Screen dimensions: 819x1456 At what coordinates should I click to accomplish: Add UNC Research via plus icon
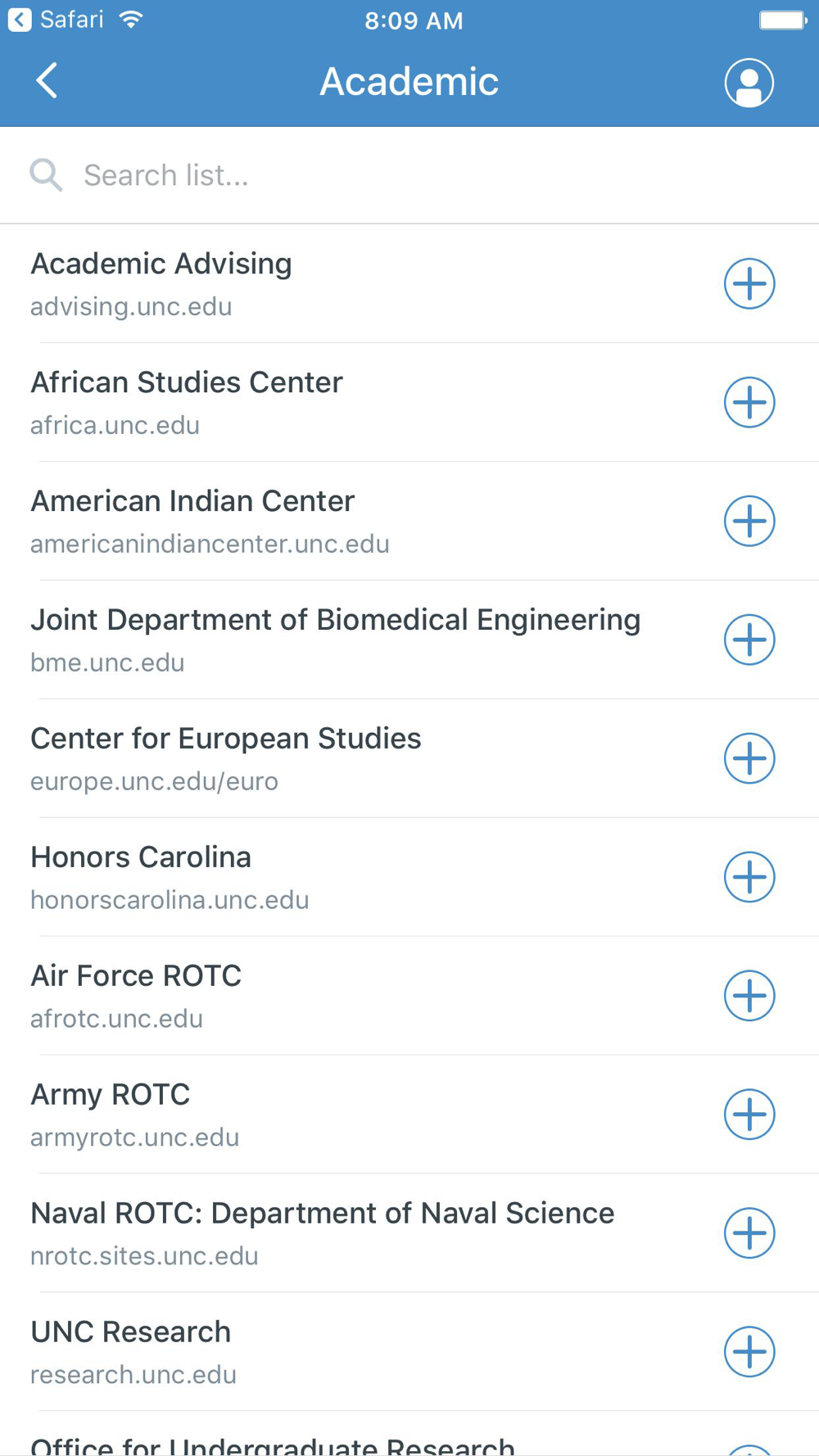749,1352
